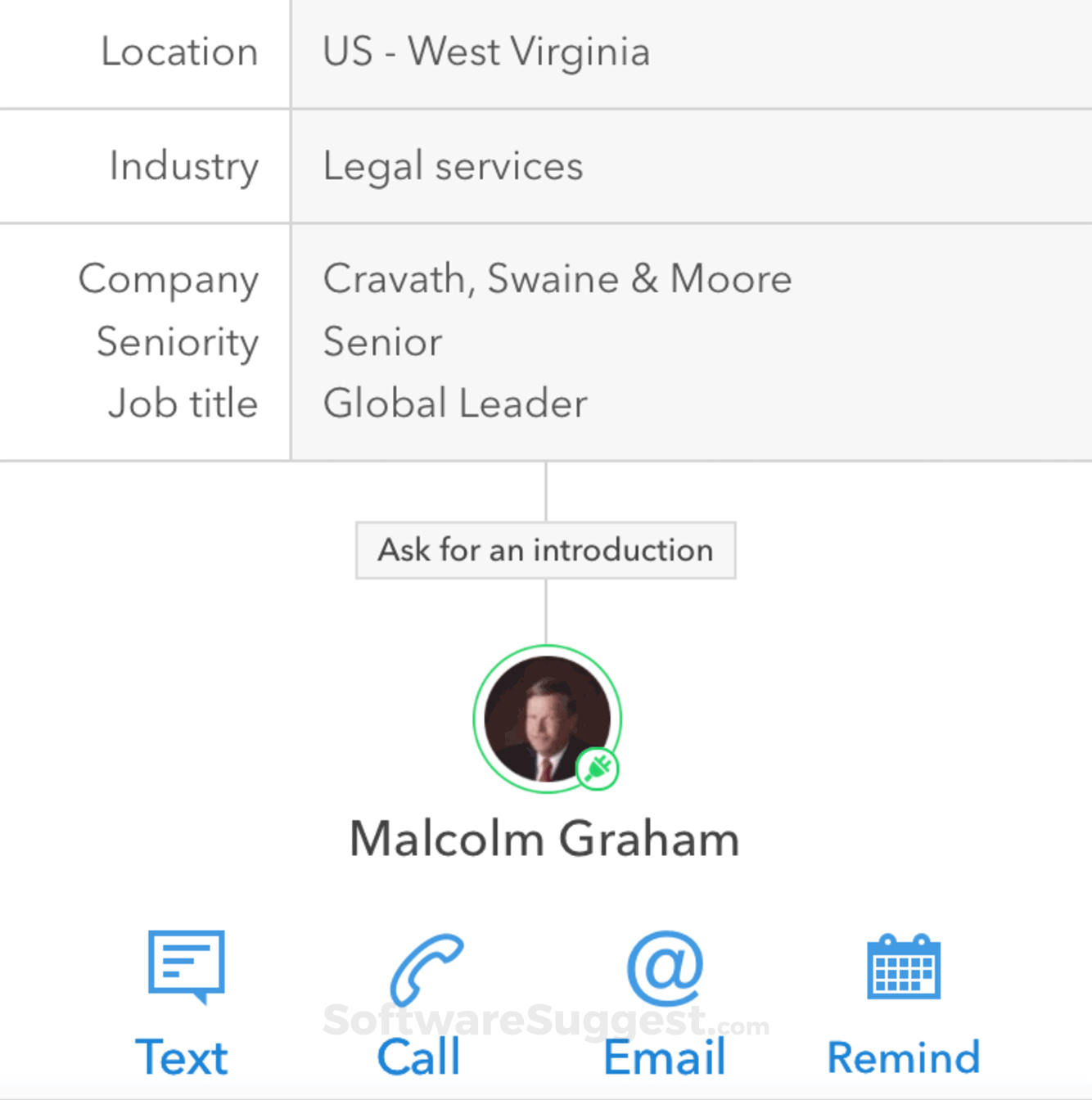Image resolution: width=1092 pixels, height=1100 pixels.
Task: Tap the Ask for an introduction button
Action: click(545, 550)
